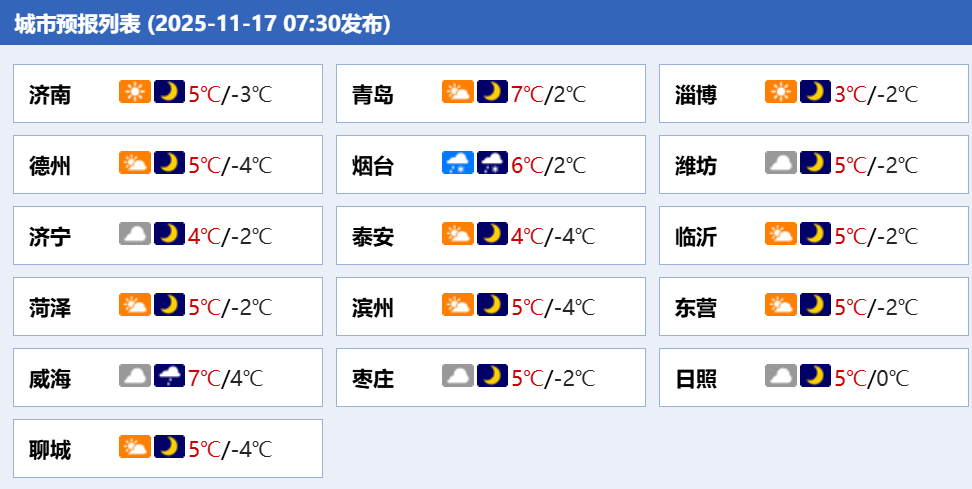This screenshot has width=972, height=489.
Task: Tap the 滨州 city card
Action: point(491,307)
